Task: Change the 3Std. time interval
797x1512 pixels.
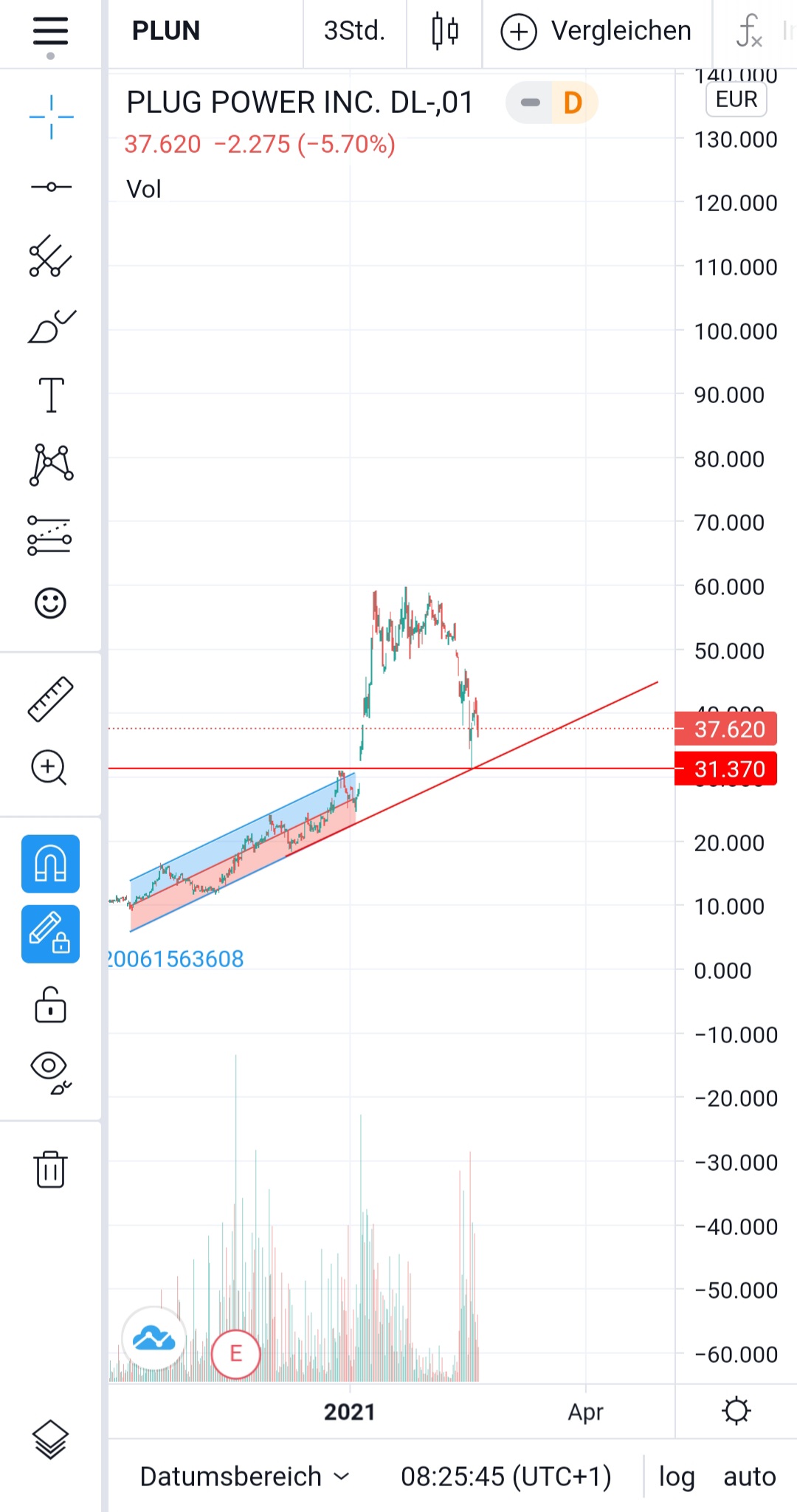Action: pyautogui.click(x=354, y=31)
